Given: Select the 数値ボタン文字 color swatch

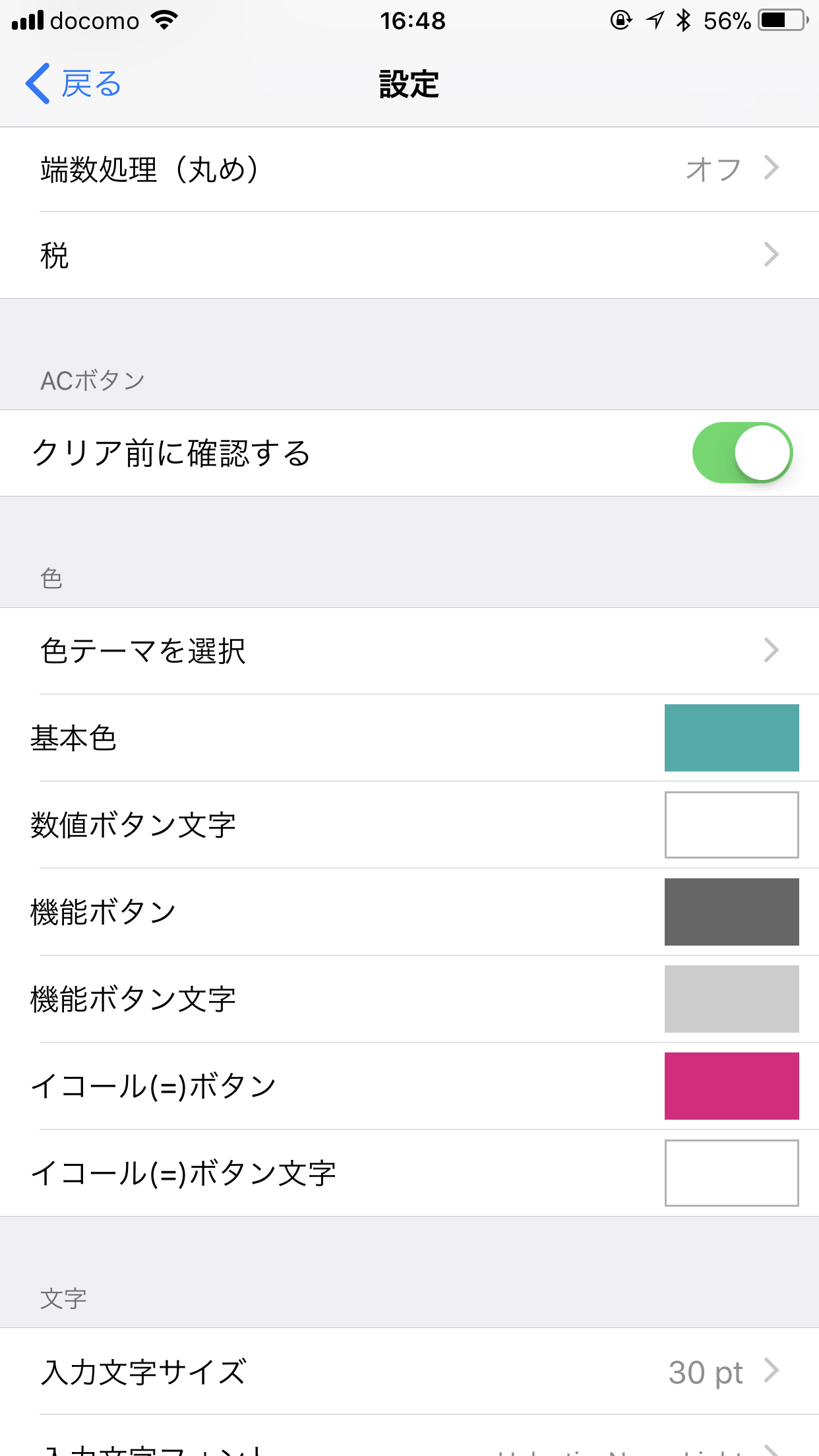Looking at the screenshot, I should [x=731, y=825].
